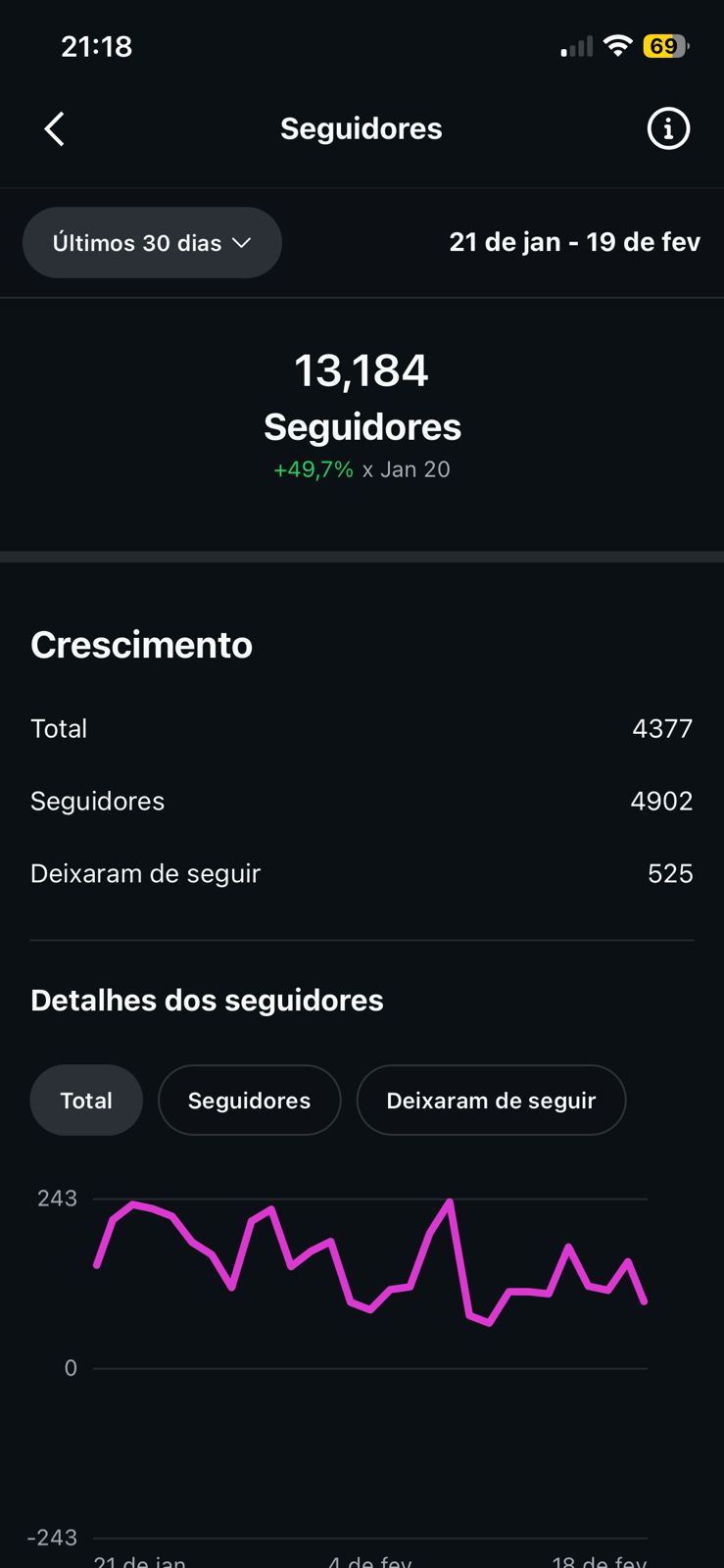Image resolution: width=724 pixels, height=1568 pixels.
Task: Switch to the Seguidores chart chip
Action: point(249,1101)
